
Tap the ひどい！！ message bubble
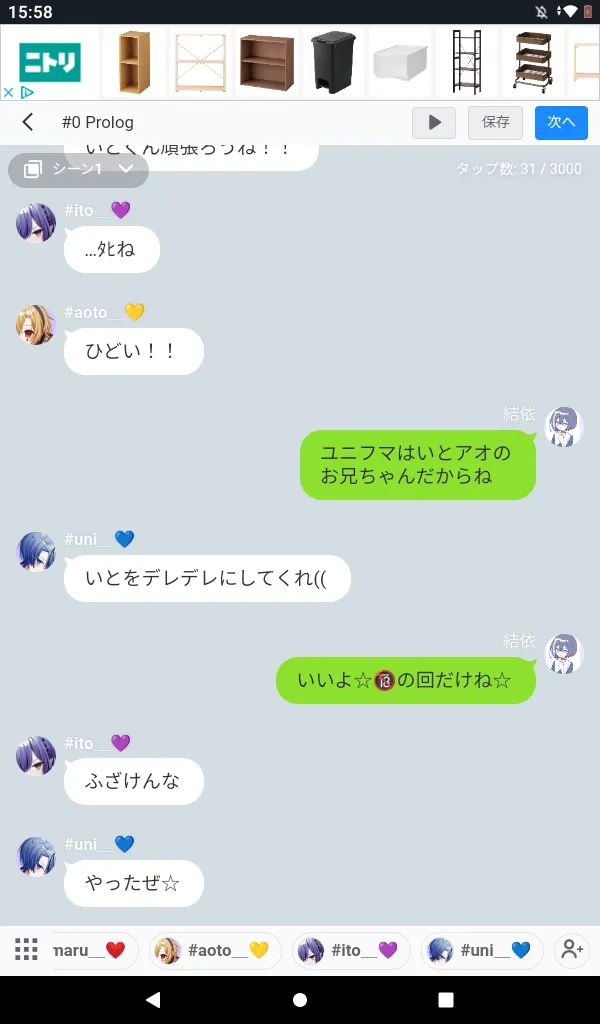pos(134,351)
